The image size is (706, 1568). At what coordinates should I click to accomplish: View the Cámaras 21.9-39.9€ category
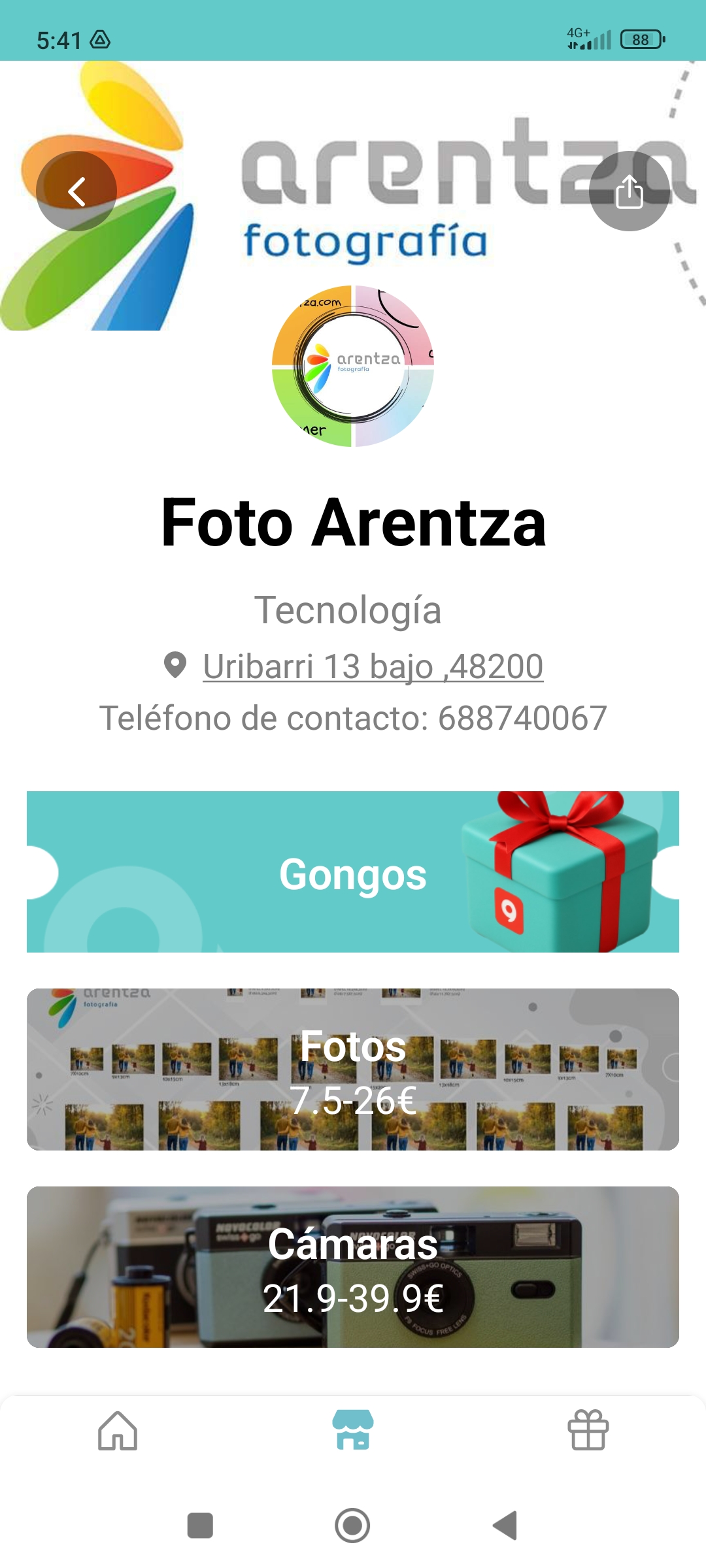[x=353, y=1267]
